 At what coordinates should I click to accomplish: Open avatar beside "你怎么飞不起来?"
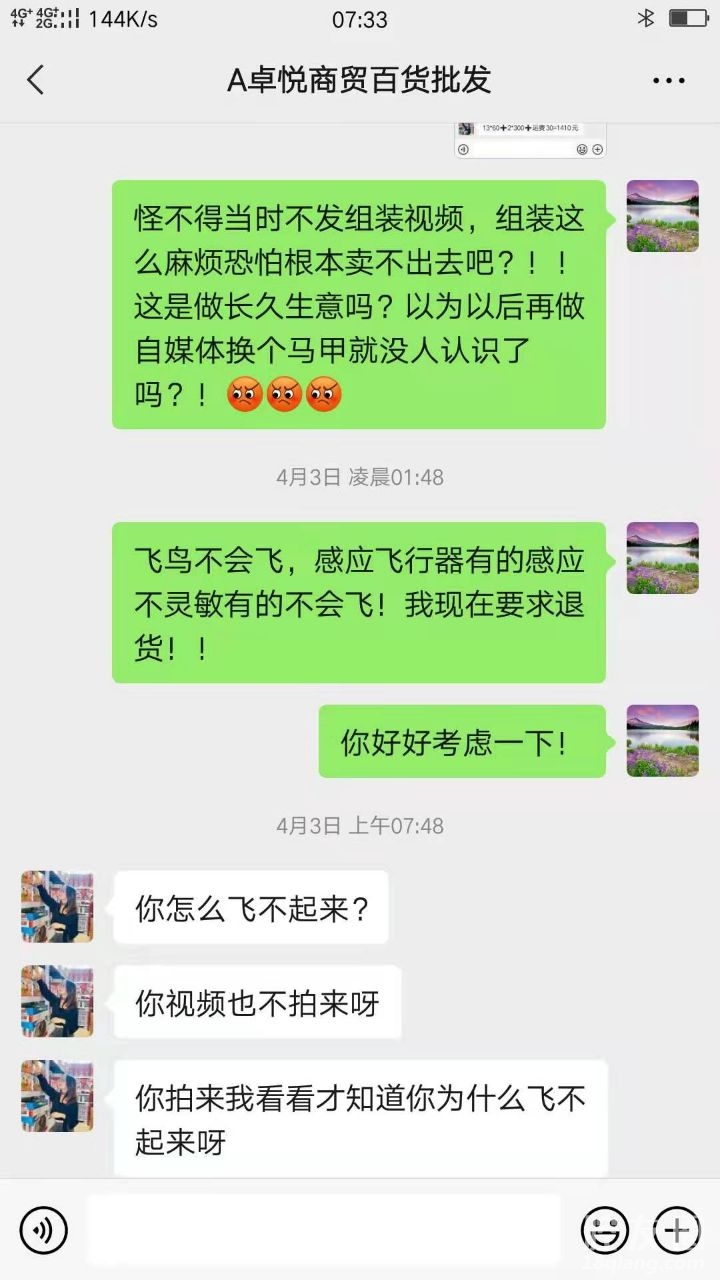click(57, 907)
